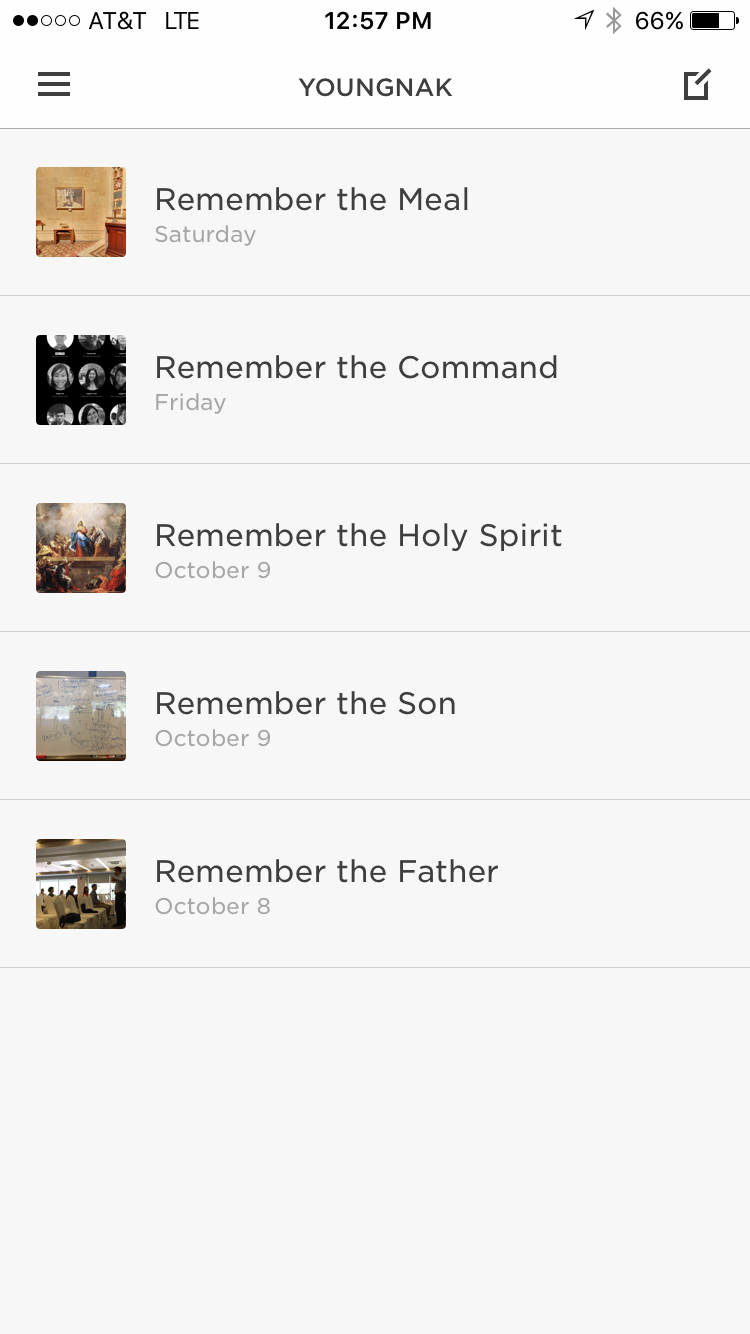View the Remember the Holy Spirit post

click(375, 548)
